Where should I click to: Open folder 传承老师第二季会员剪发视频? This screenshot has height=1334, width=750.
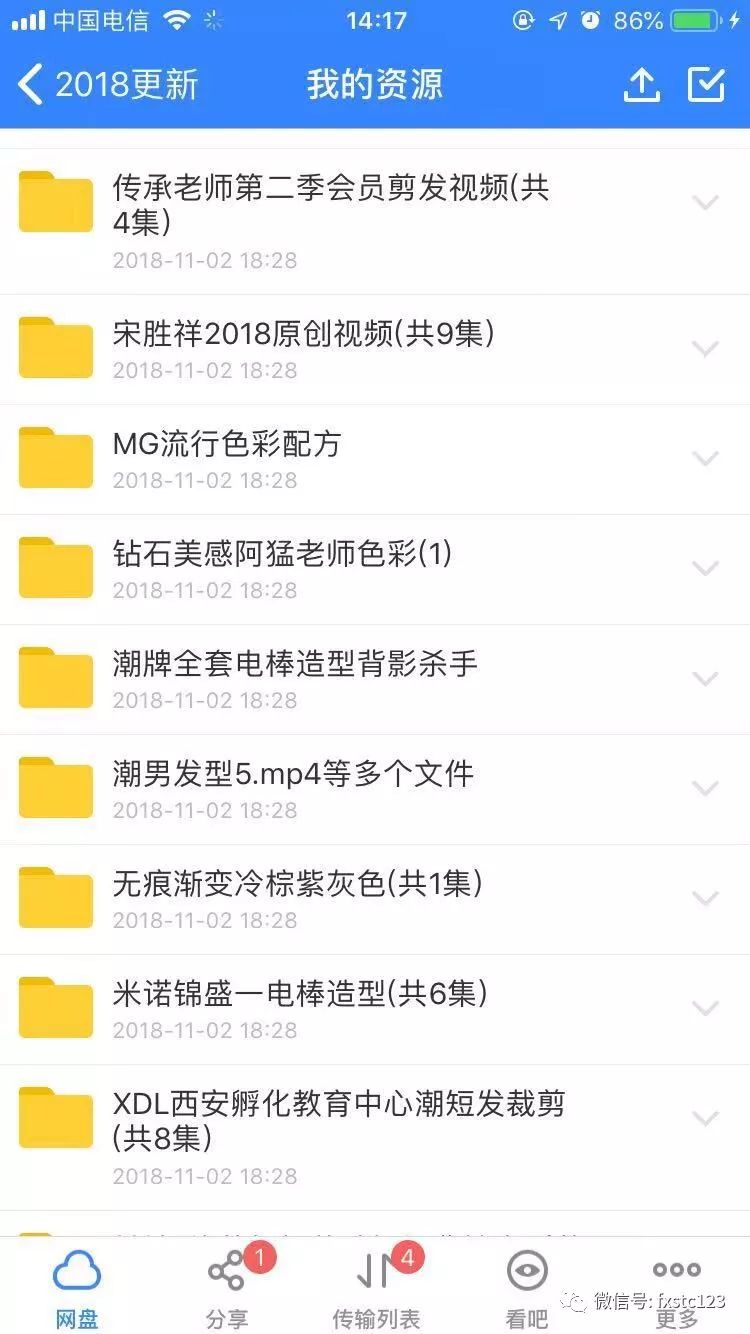click(x=330, y=205)
